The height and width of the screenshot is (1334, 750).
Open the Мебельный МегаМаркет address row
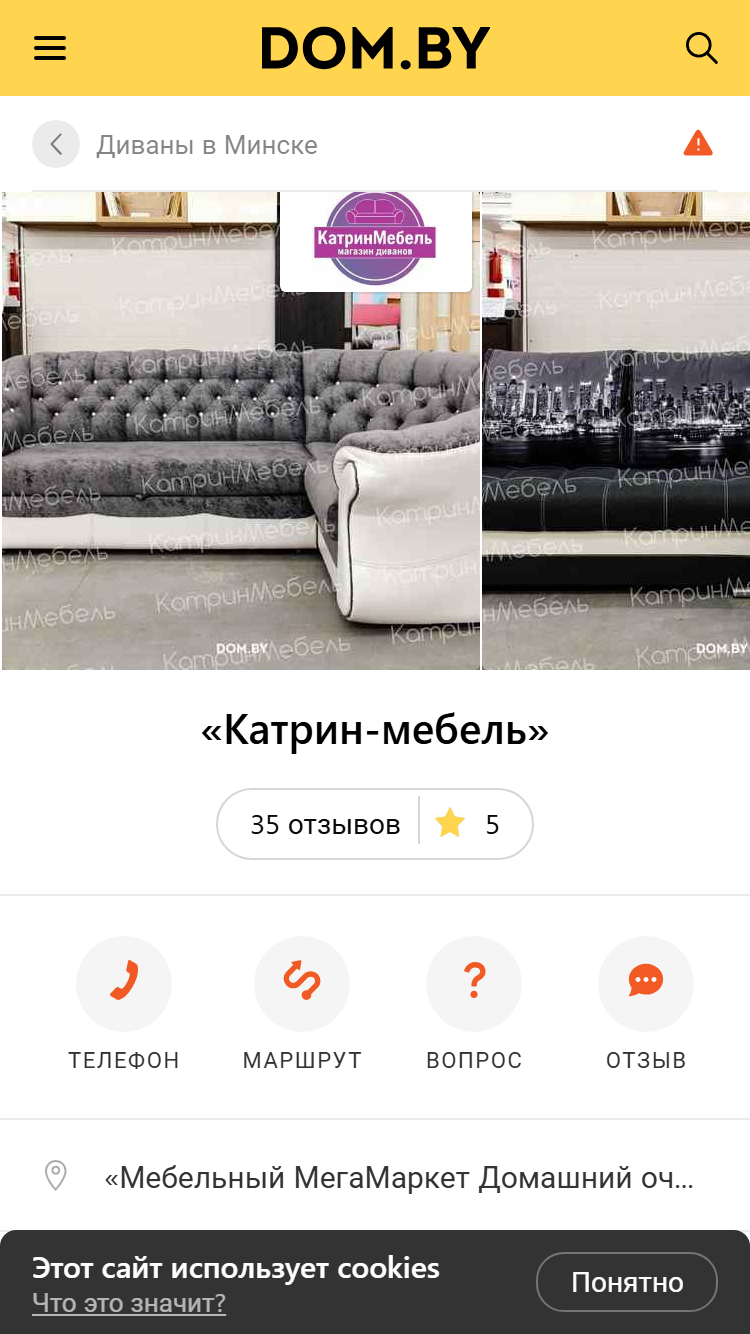[375, 1177]
